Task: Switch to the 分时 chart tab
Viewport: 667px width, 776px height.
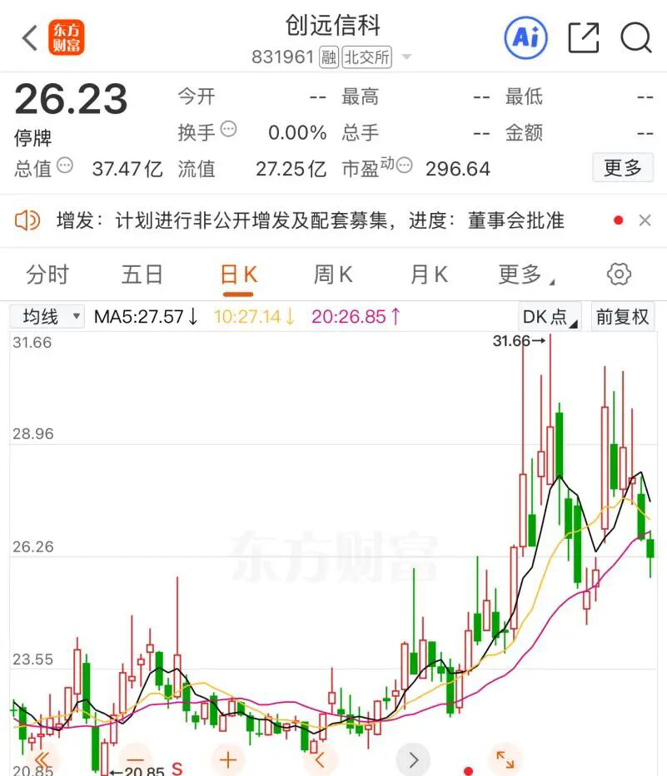Action: (47, 274)
